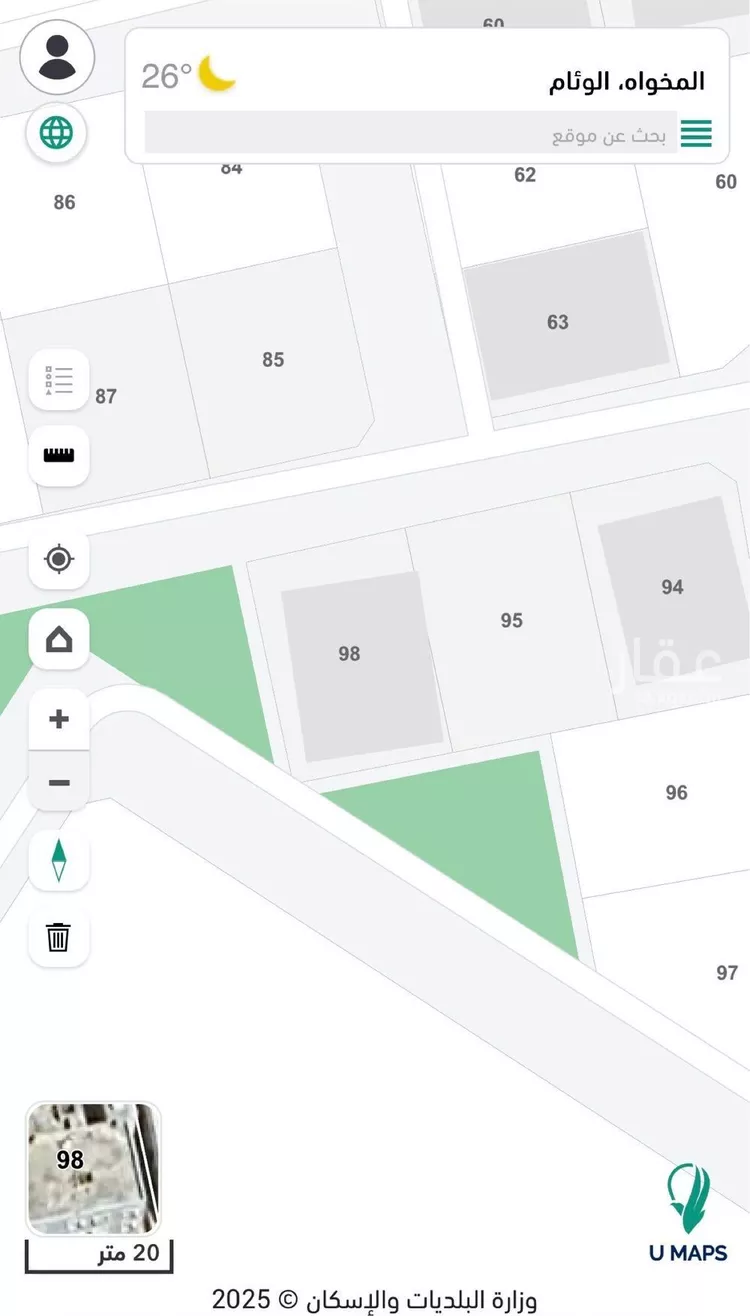Image resolution: width=750 pixels, height=1316 pixels.
Task: Zoom in with the plus button
Action: tap(59, 718)
